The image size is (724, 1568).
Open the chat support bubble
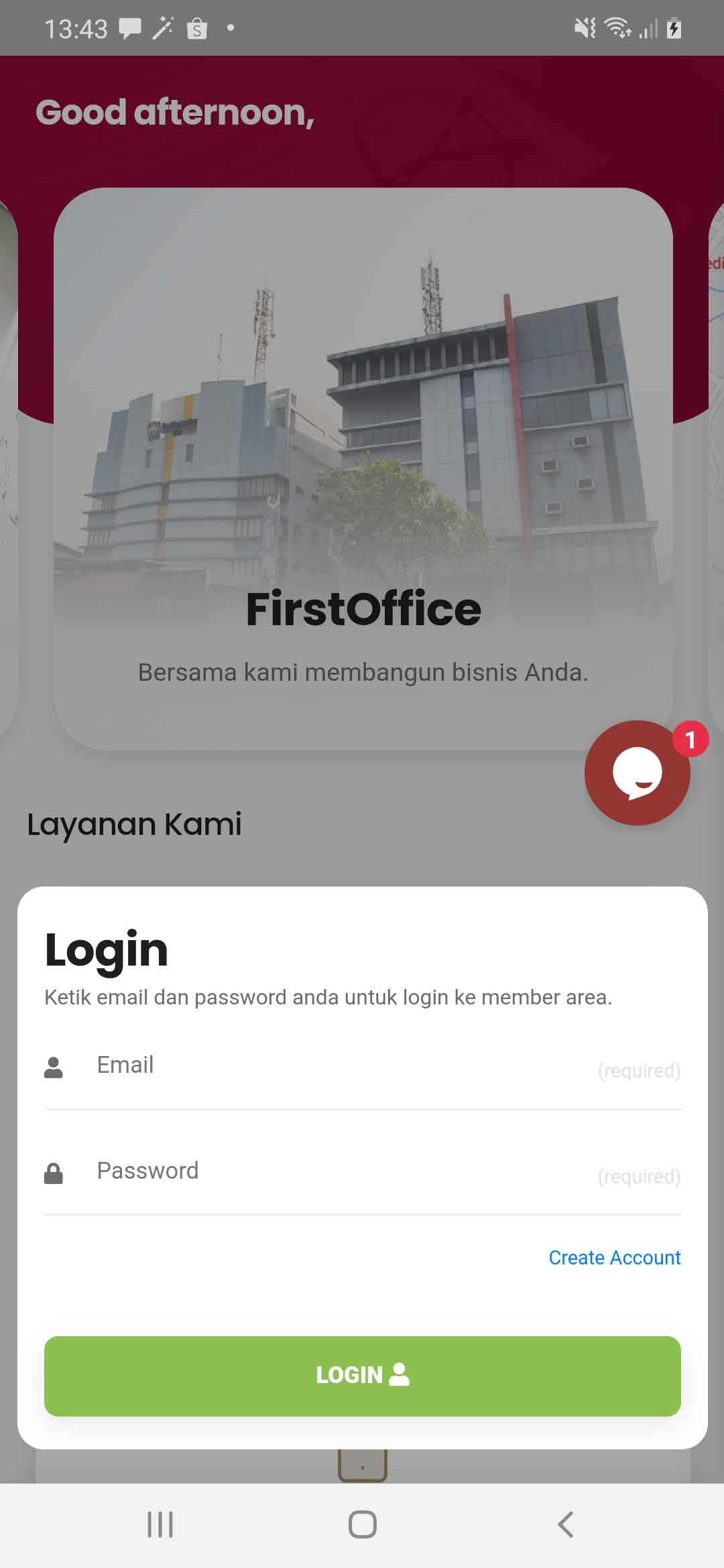(637, 773)
